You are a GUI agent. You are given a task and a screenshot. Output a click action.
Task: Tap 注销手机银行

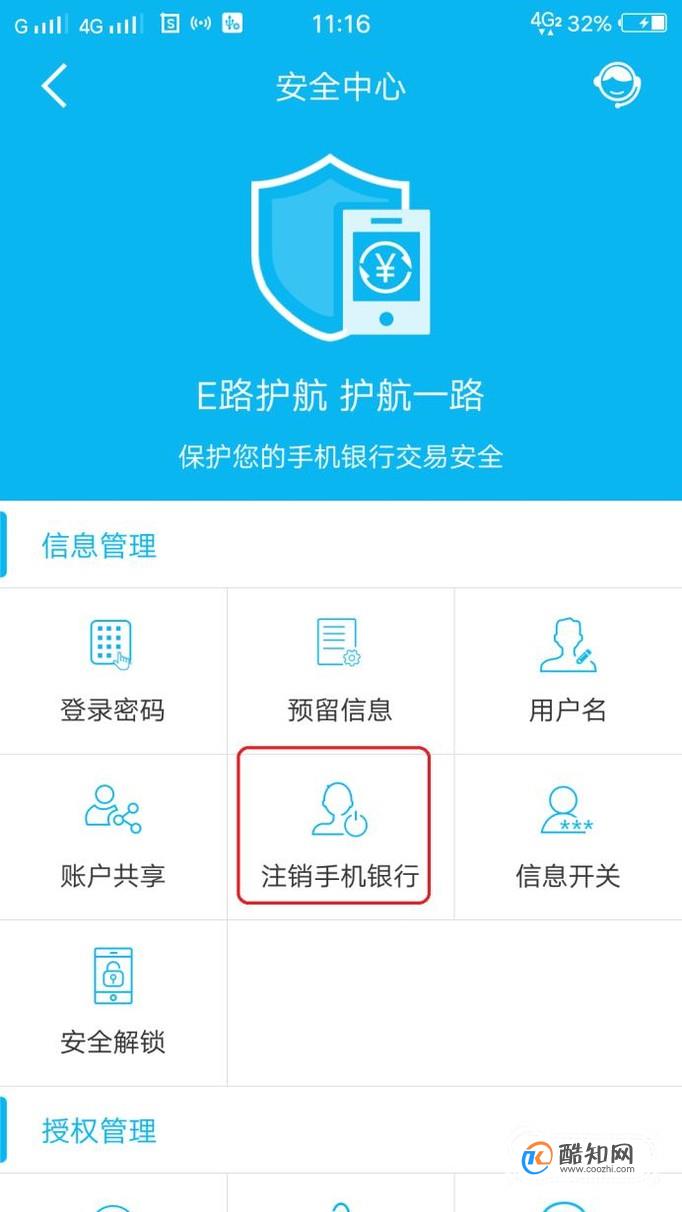point(340,836)
